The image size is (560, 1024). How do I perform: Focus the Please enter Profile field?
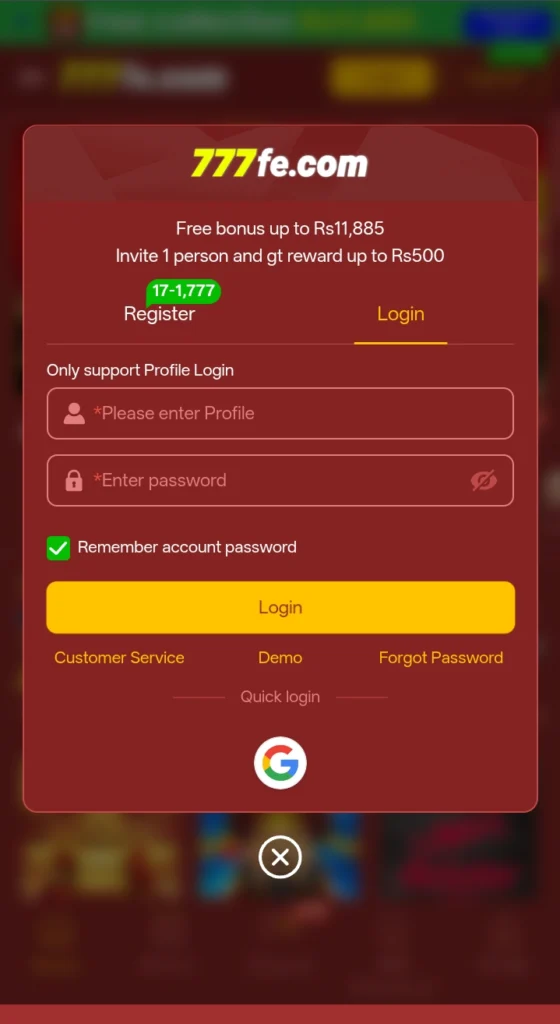pyautogui.click(x=280, y=413)
